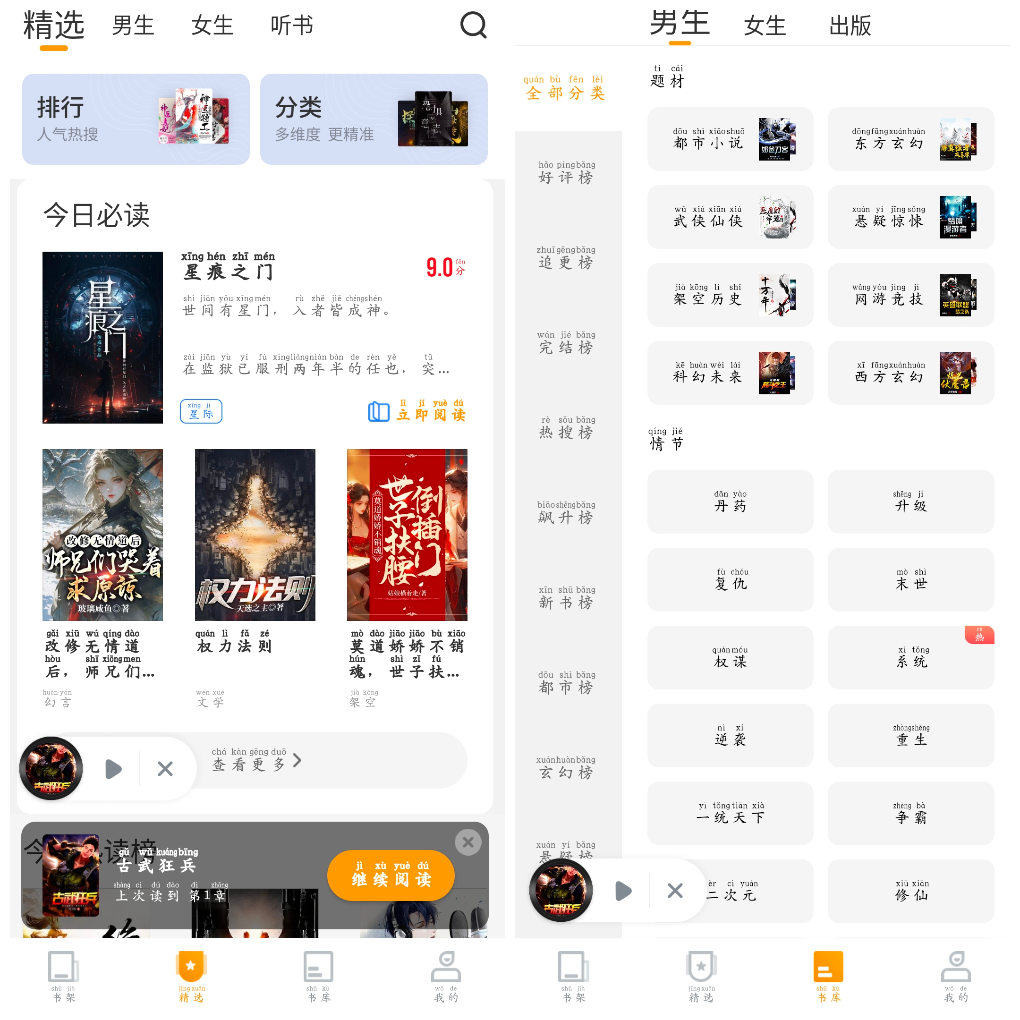Open the search magnifier icon
This screenshot has width=1020, height=1020.
click(x=473, y=25)
